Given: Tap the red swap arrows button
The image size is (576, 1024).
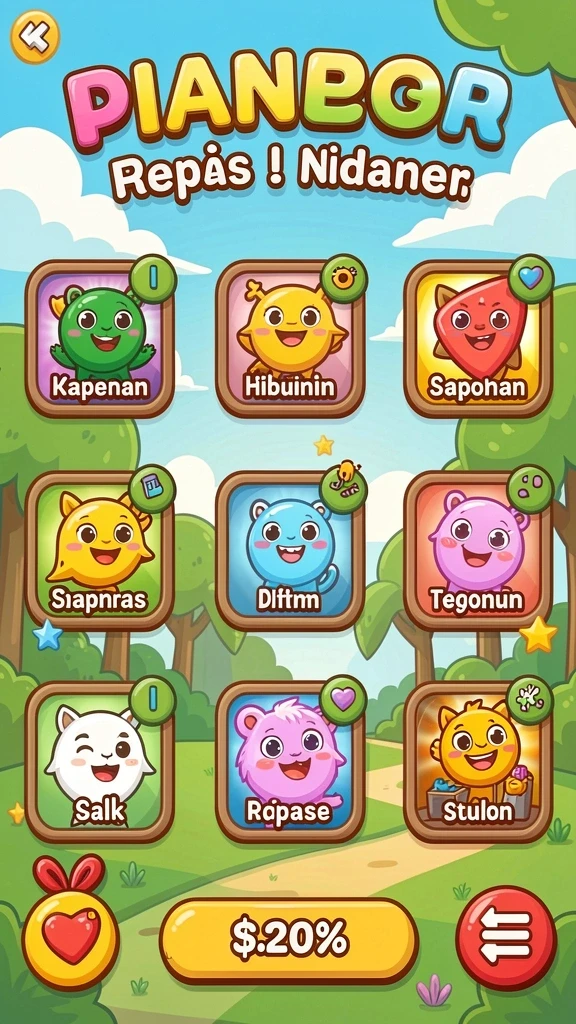Looking at the screenshot, I should tap(506, 938).
